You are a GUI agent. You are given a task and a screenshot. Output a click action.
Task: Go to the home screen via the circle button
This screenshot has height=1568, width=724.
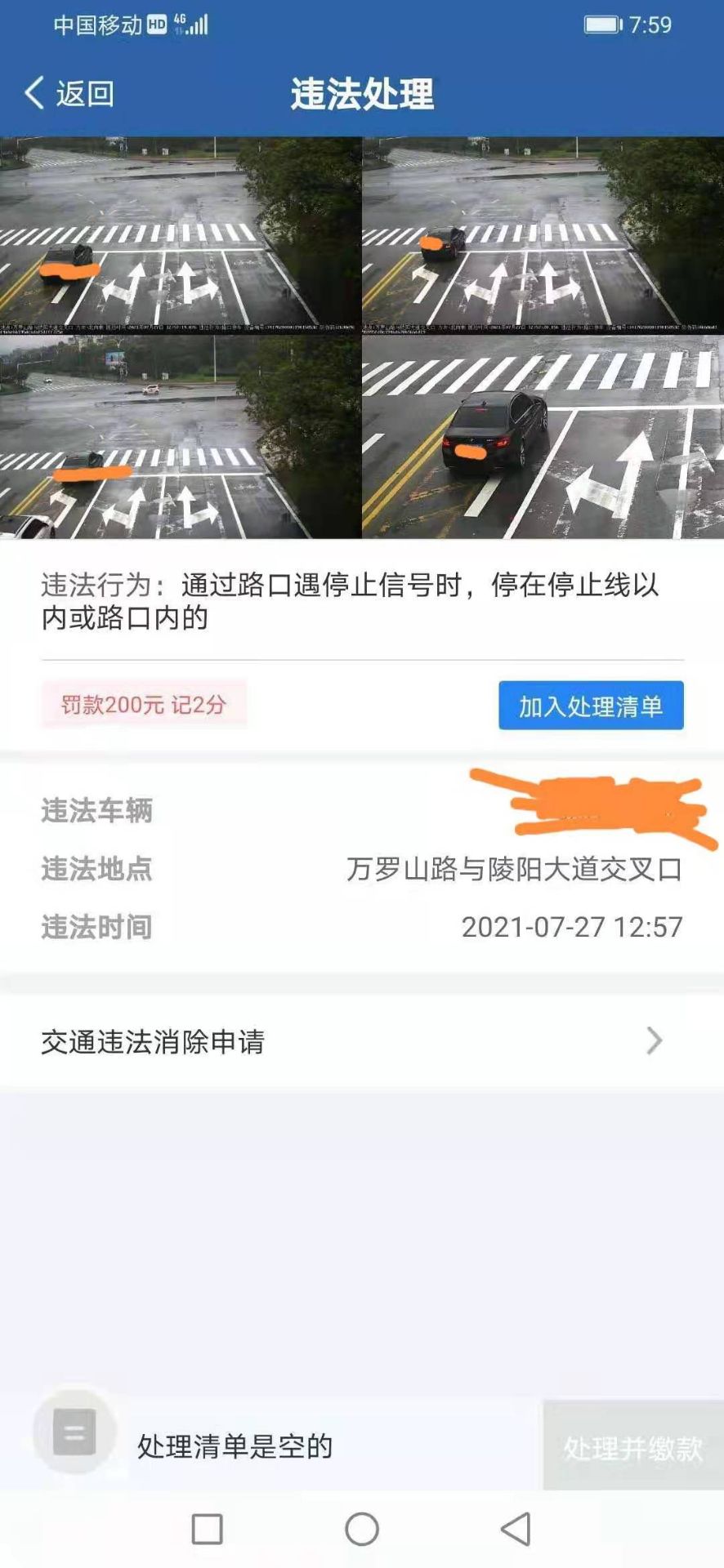[x=362, y=1529]
